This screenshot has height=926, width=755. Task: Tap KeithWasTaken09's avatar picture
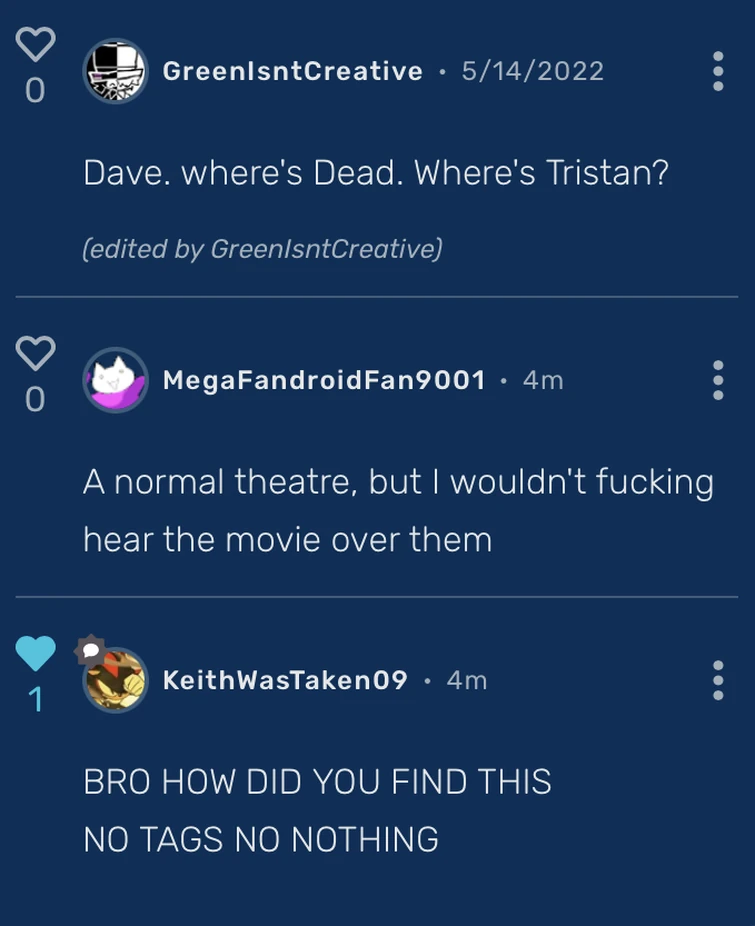pyautogui.click(x=115, y=680)
